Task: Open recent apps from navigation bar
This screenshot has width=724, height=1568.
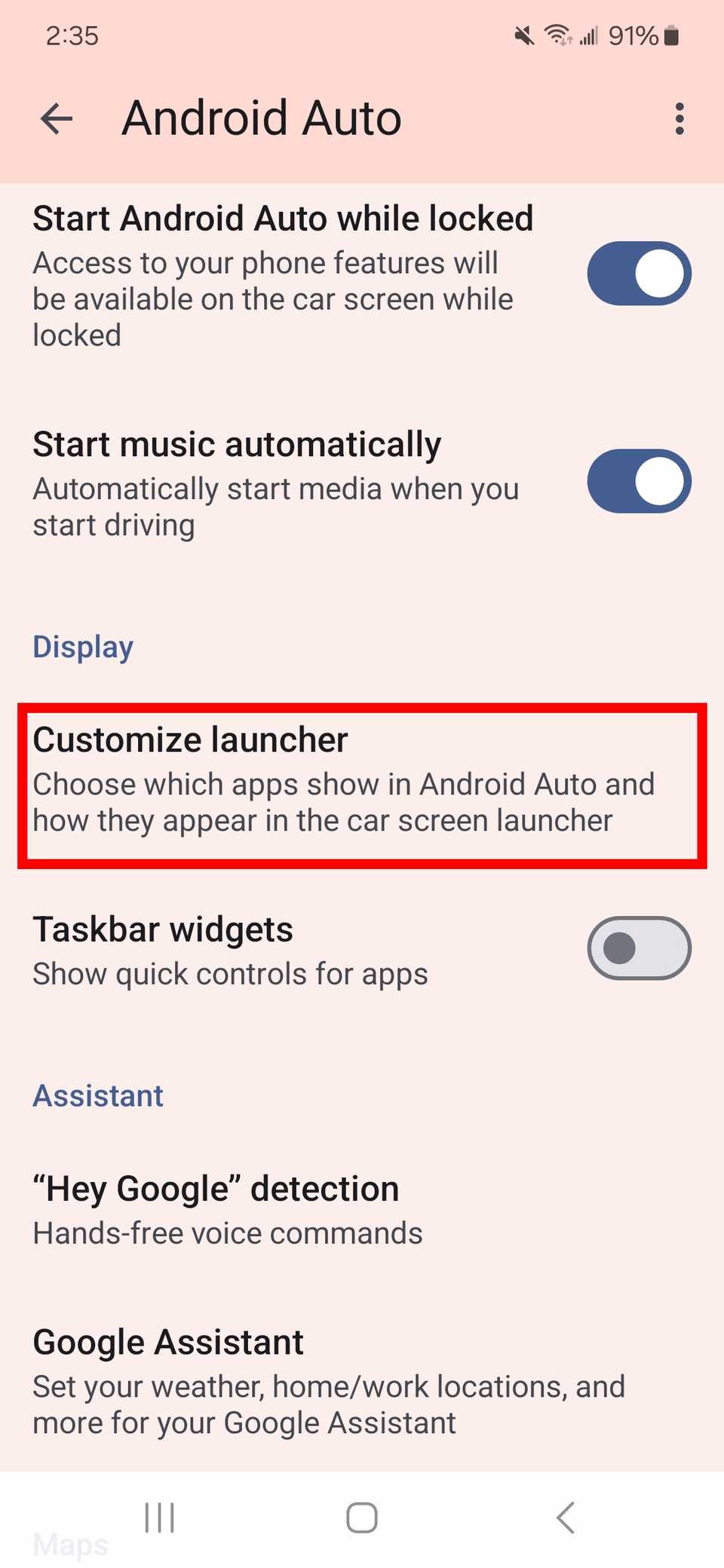Action: click(160, 1517)
